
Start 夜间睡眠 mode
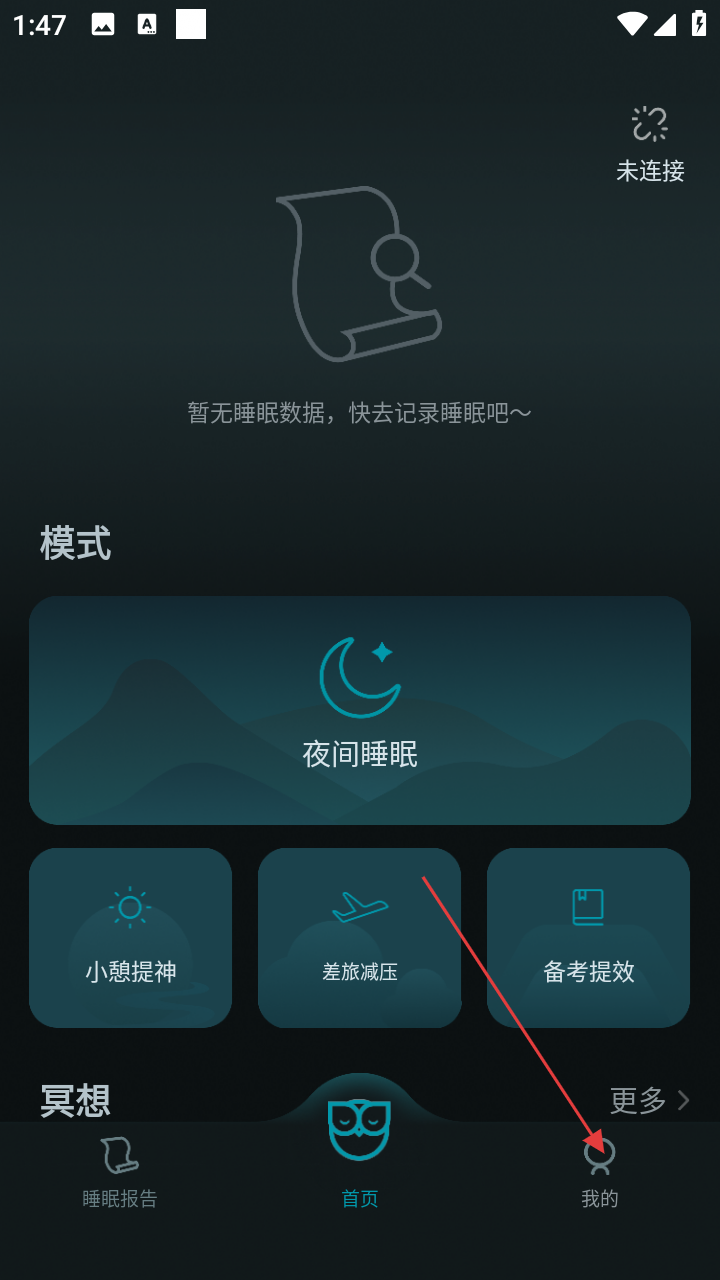point(360,710)
